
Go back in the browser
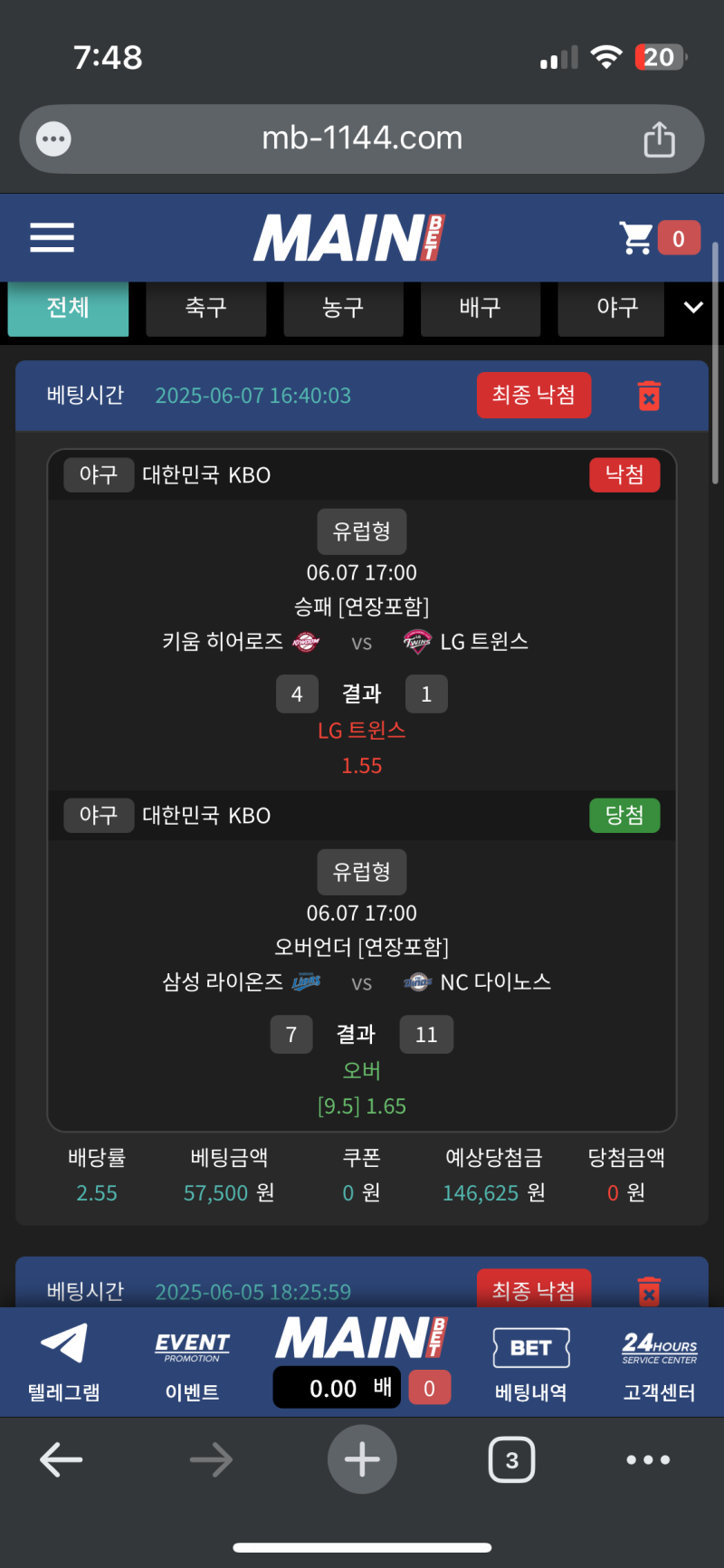[x=62, y=1459]
